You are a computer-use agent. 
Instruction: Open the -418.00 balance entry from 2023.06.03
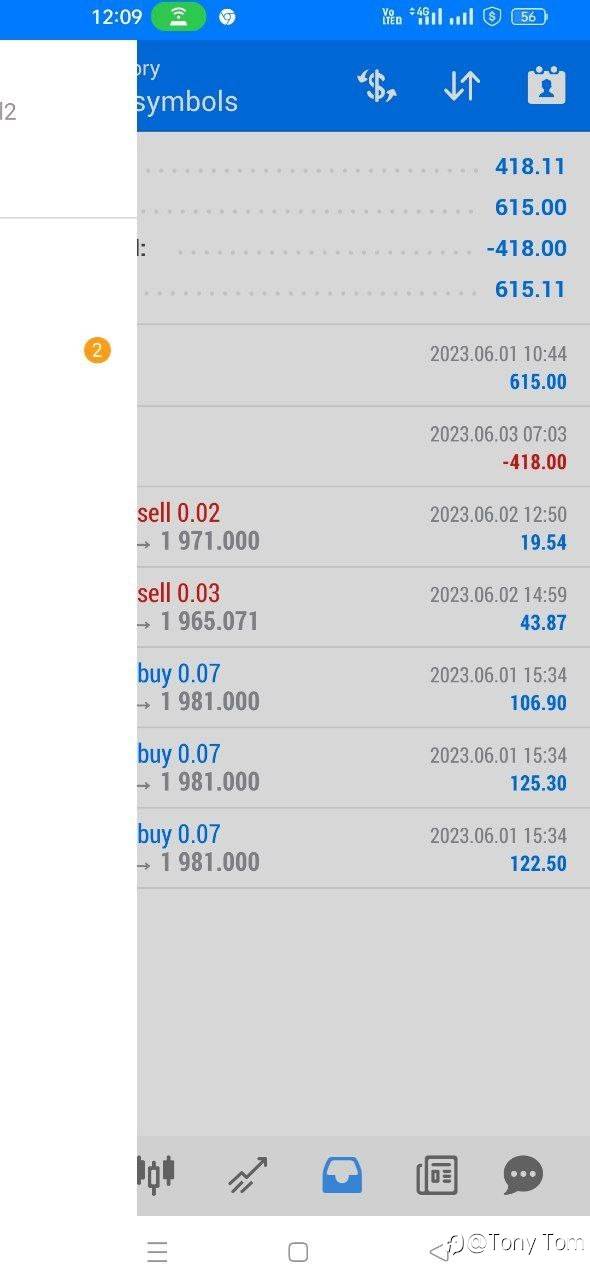point(363,446)
